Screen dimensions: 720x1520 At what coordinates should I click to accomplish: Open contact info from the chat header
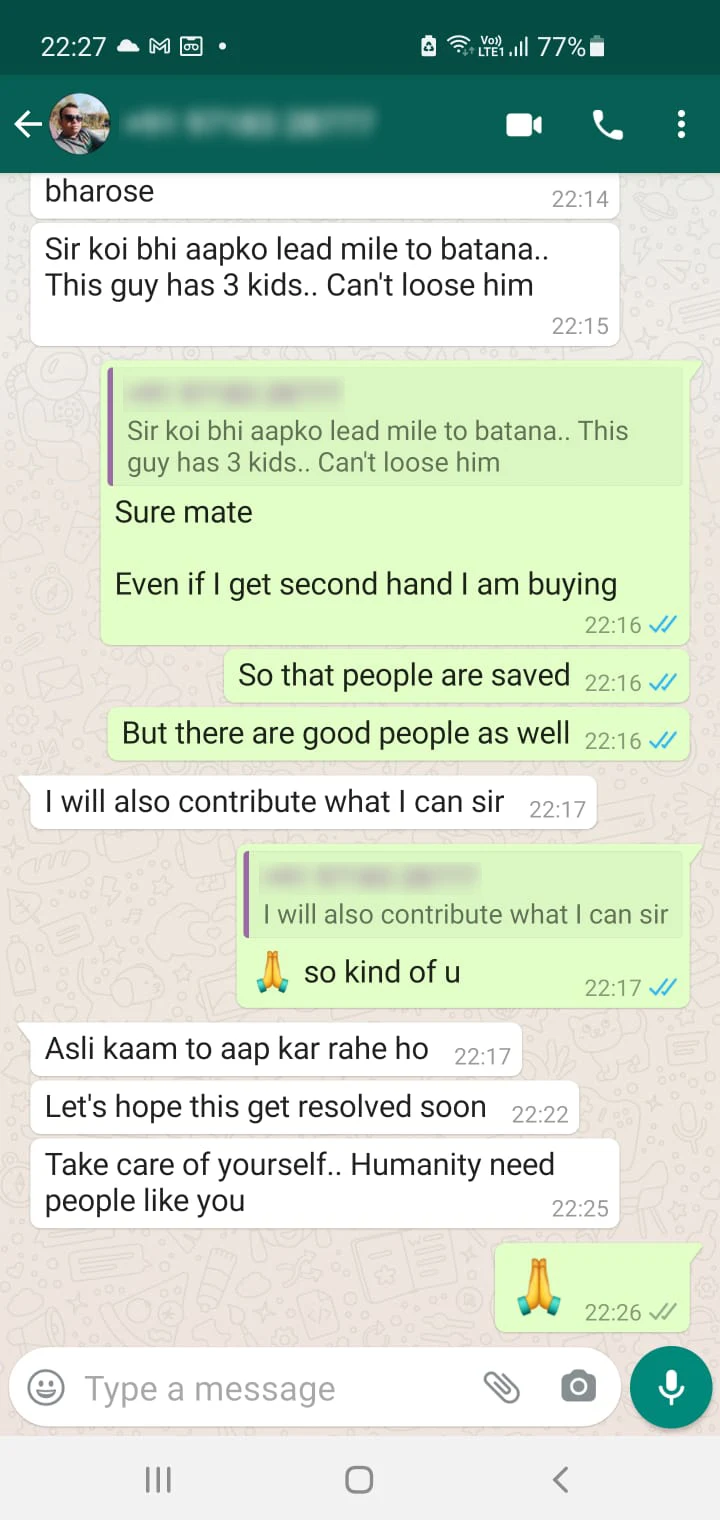[x=250, y=125]
